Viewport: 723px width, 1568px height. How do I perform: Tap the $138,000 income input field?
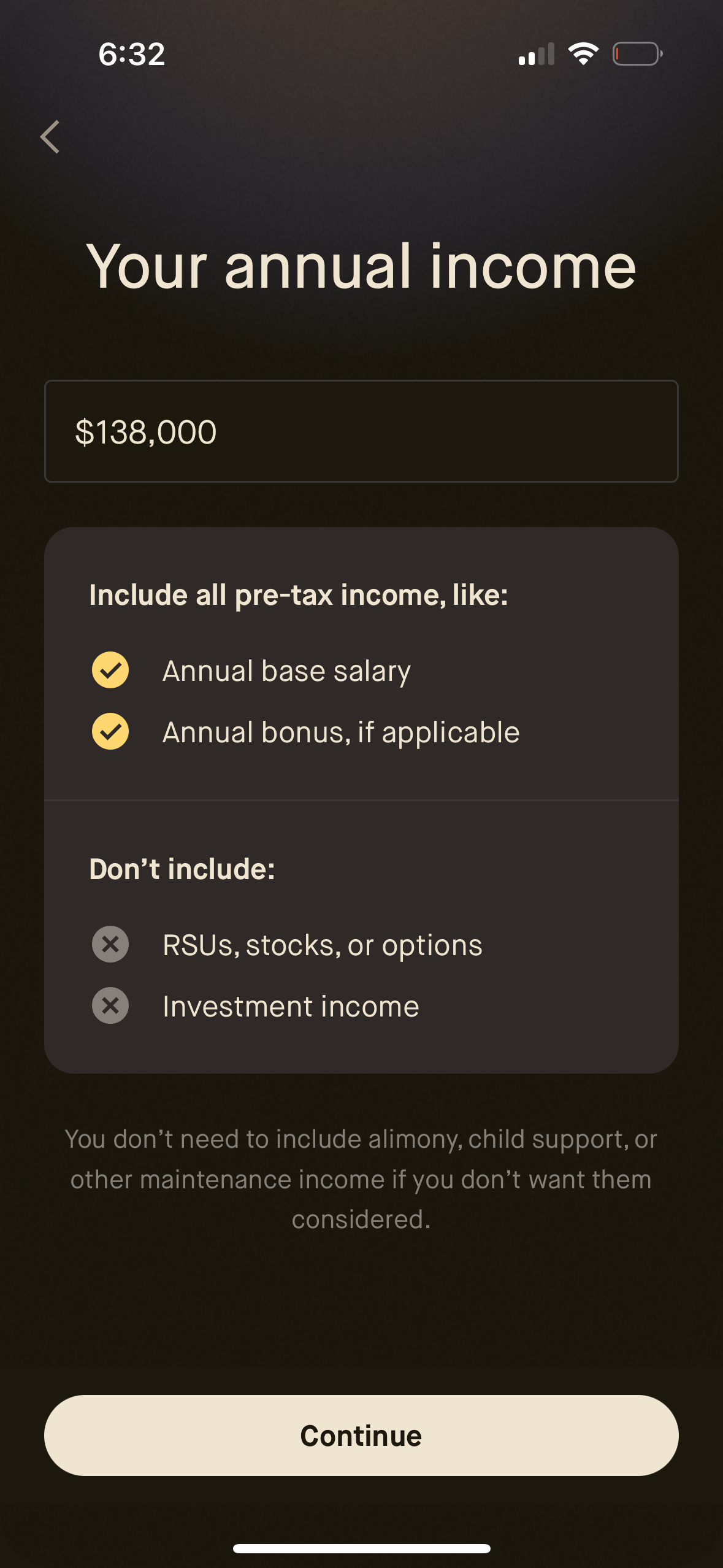361,431
